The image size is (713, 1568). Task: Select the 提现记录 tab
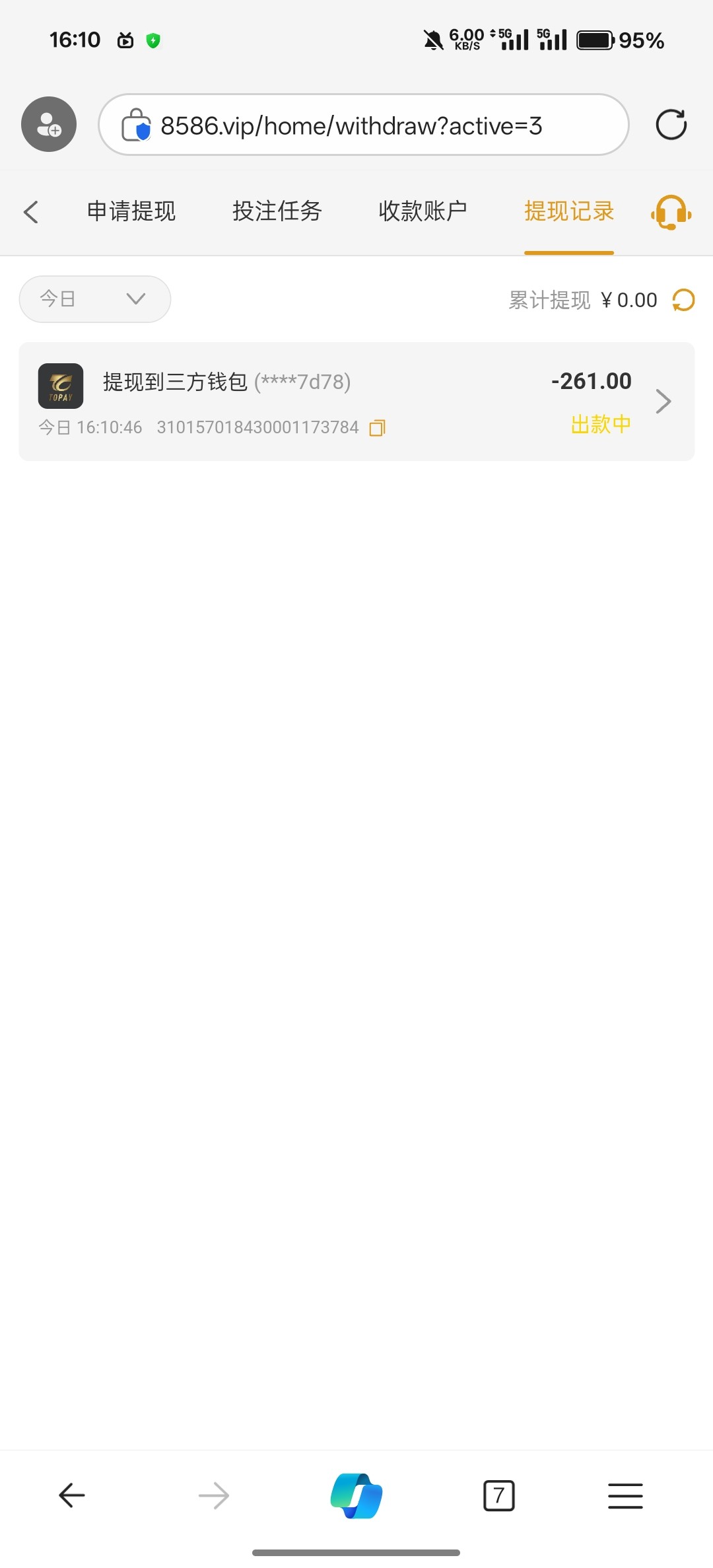coord(569,211)
